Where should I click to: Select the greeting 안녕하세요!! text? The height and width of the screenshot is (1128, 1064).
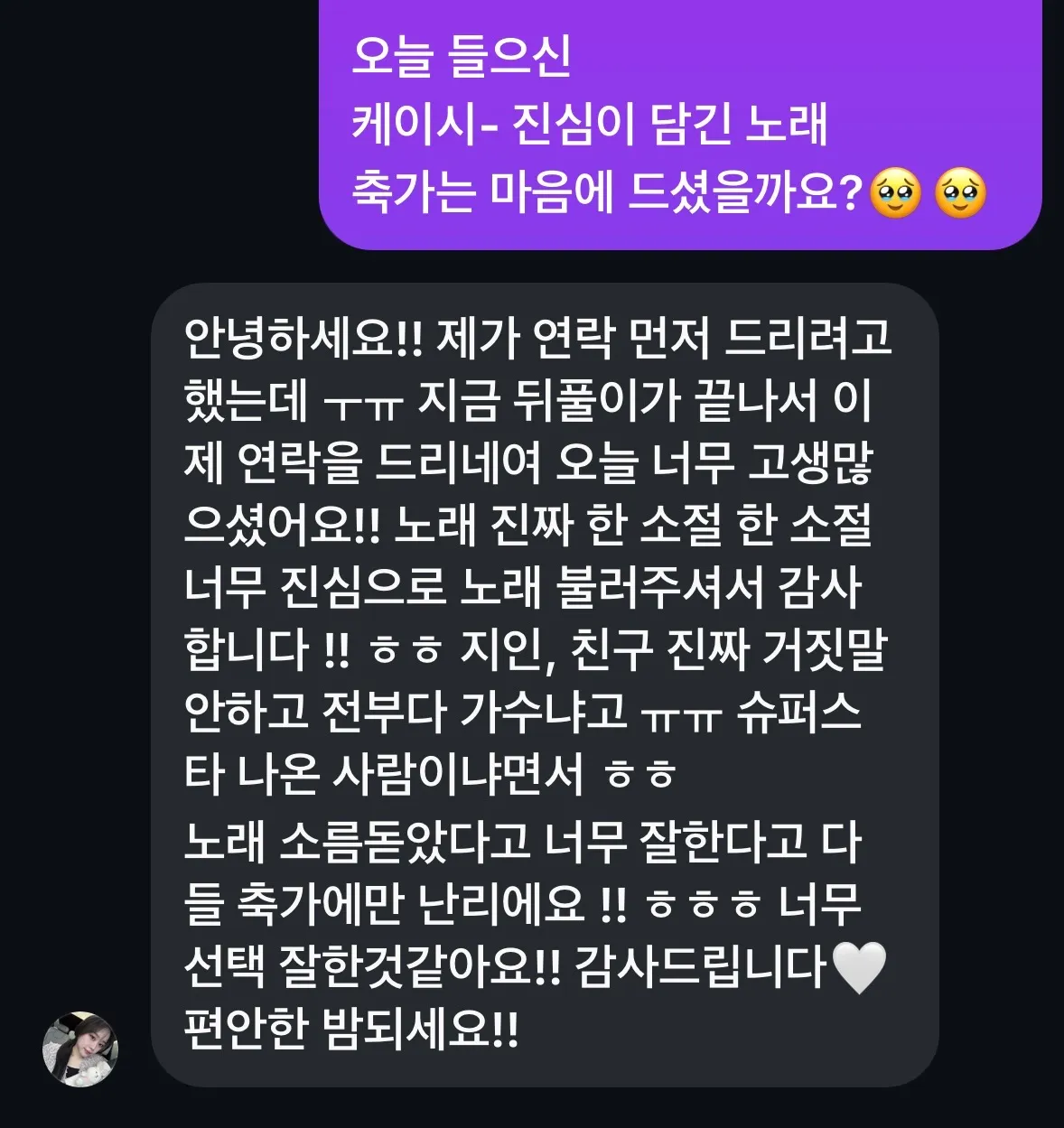click(303, 341)
